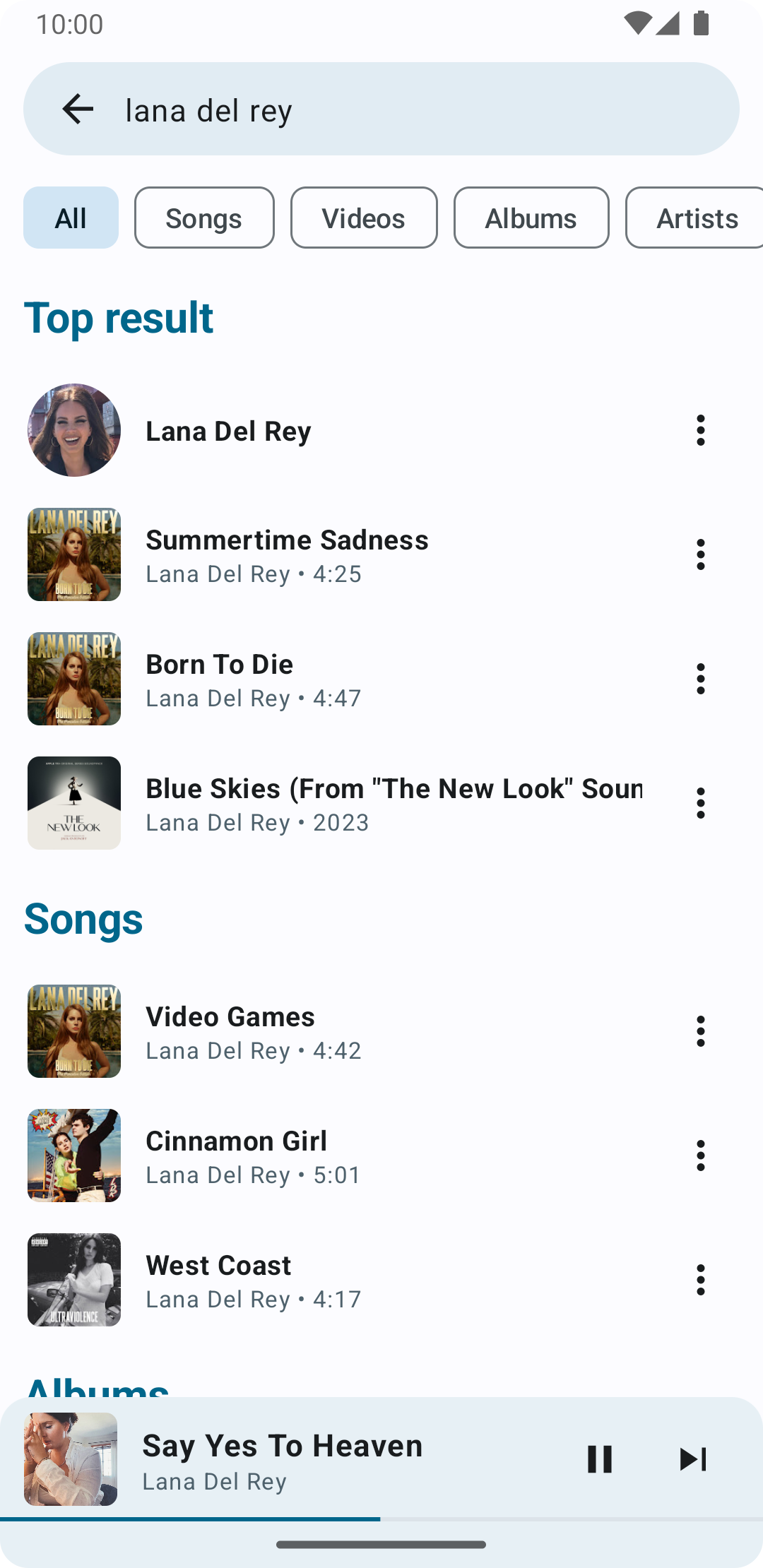Pause Say Yes To Heaven

(600, 1459)
